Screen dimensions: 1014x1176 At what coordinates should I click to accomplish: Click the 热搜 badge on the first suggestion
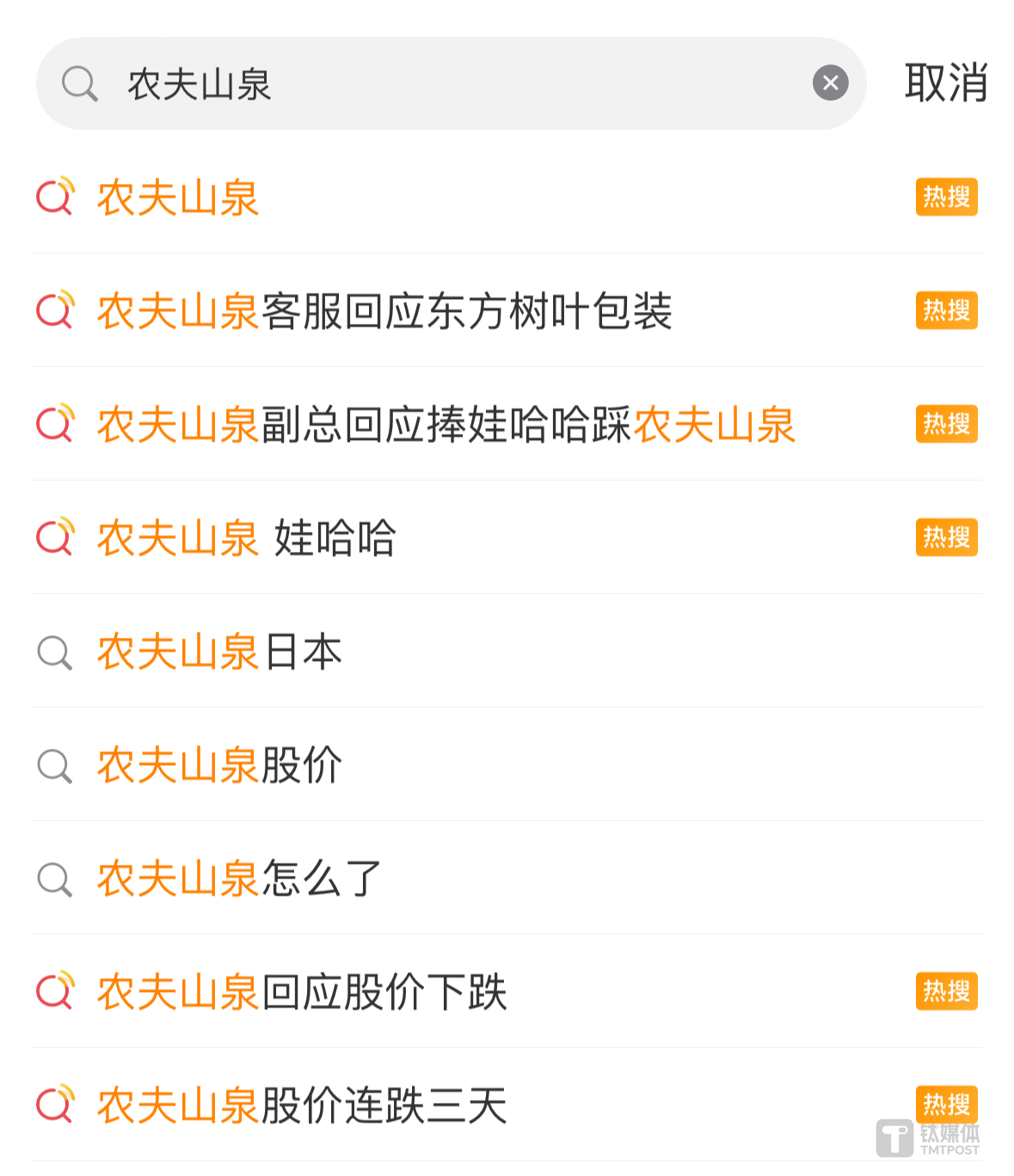(945, 197)
